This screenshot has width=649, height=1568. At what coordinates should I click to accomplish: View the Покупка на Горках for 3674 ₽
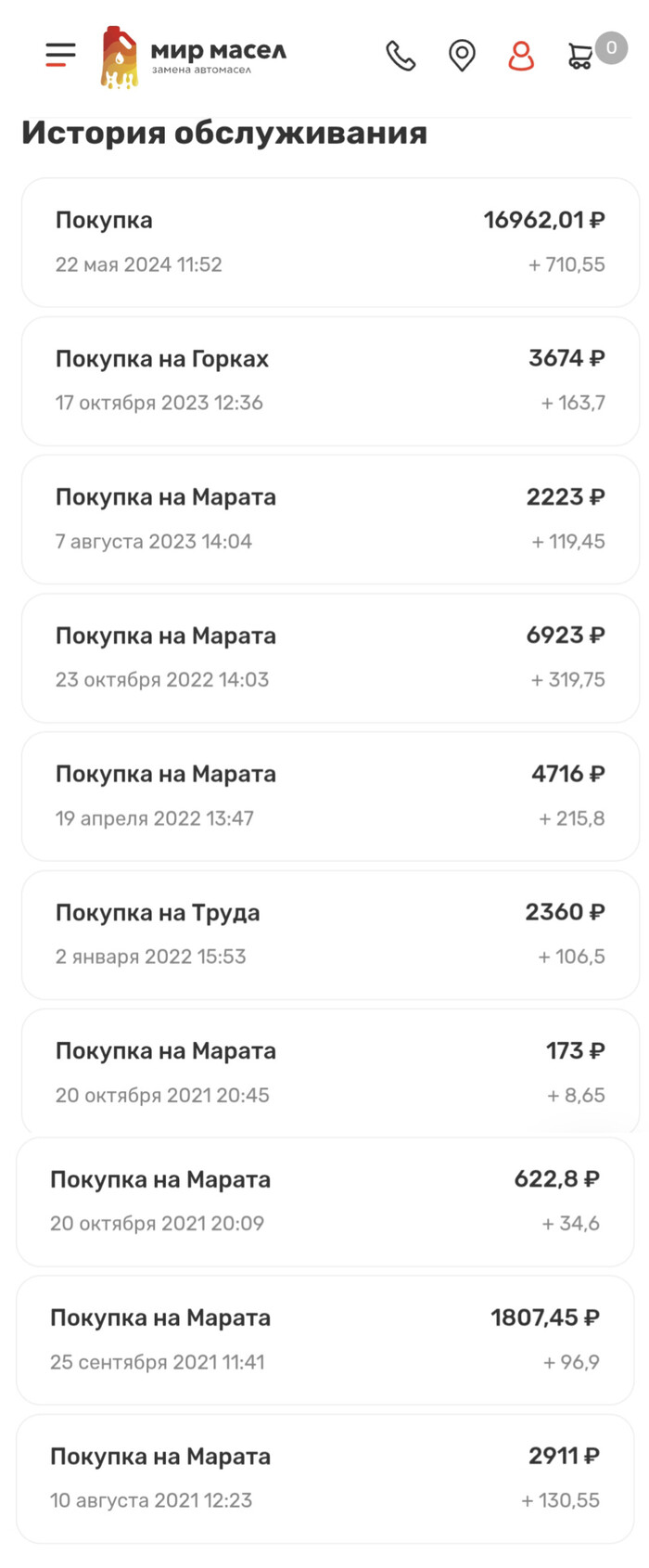[x=329, y=380]
